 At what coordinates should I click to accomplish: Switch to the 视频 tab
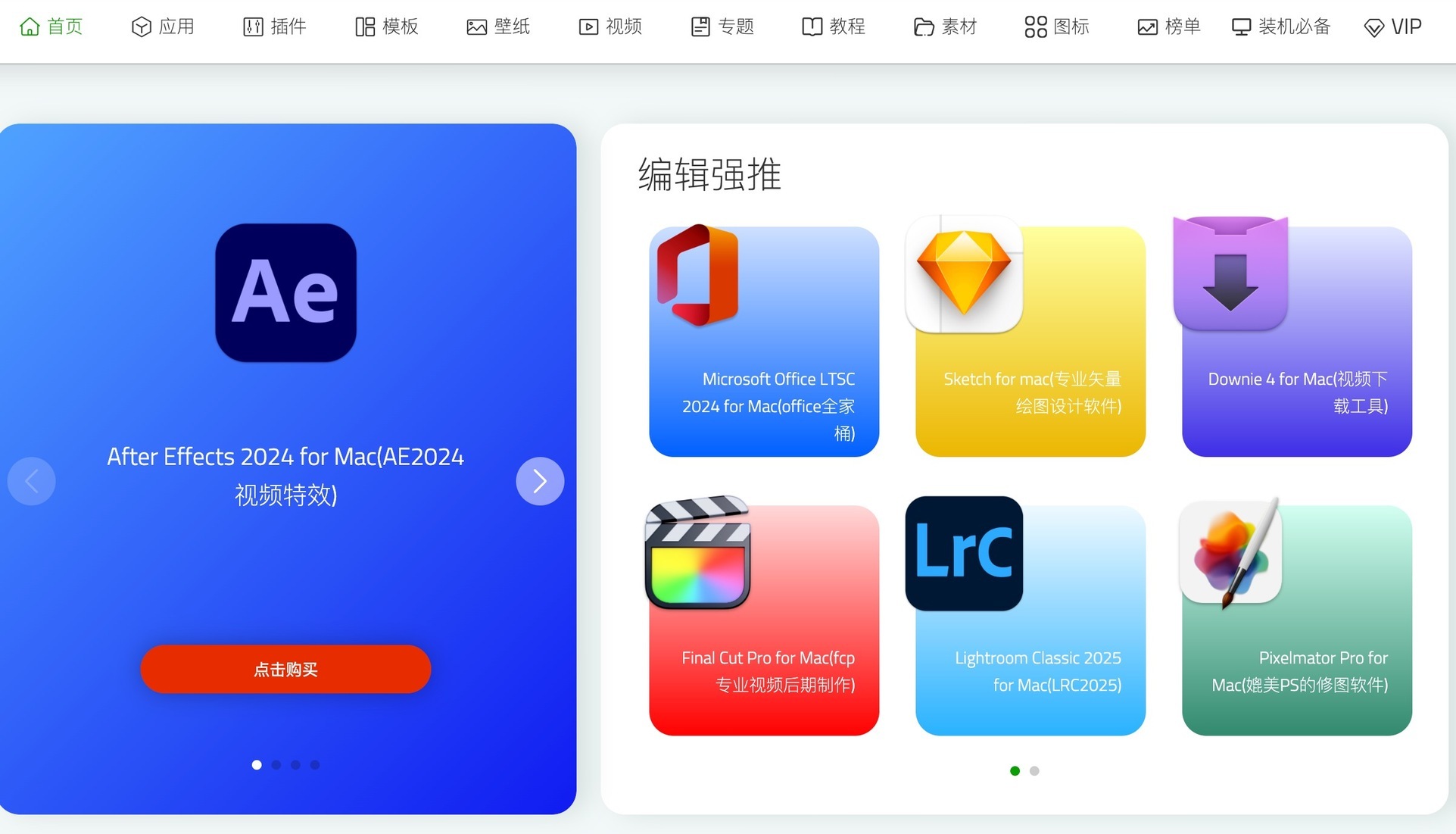click(610, 27)
